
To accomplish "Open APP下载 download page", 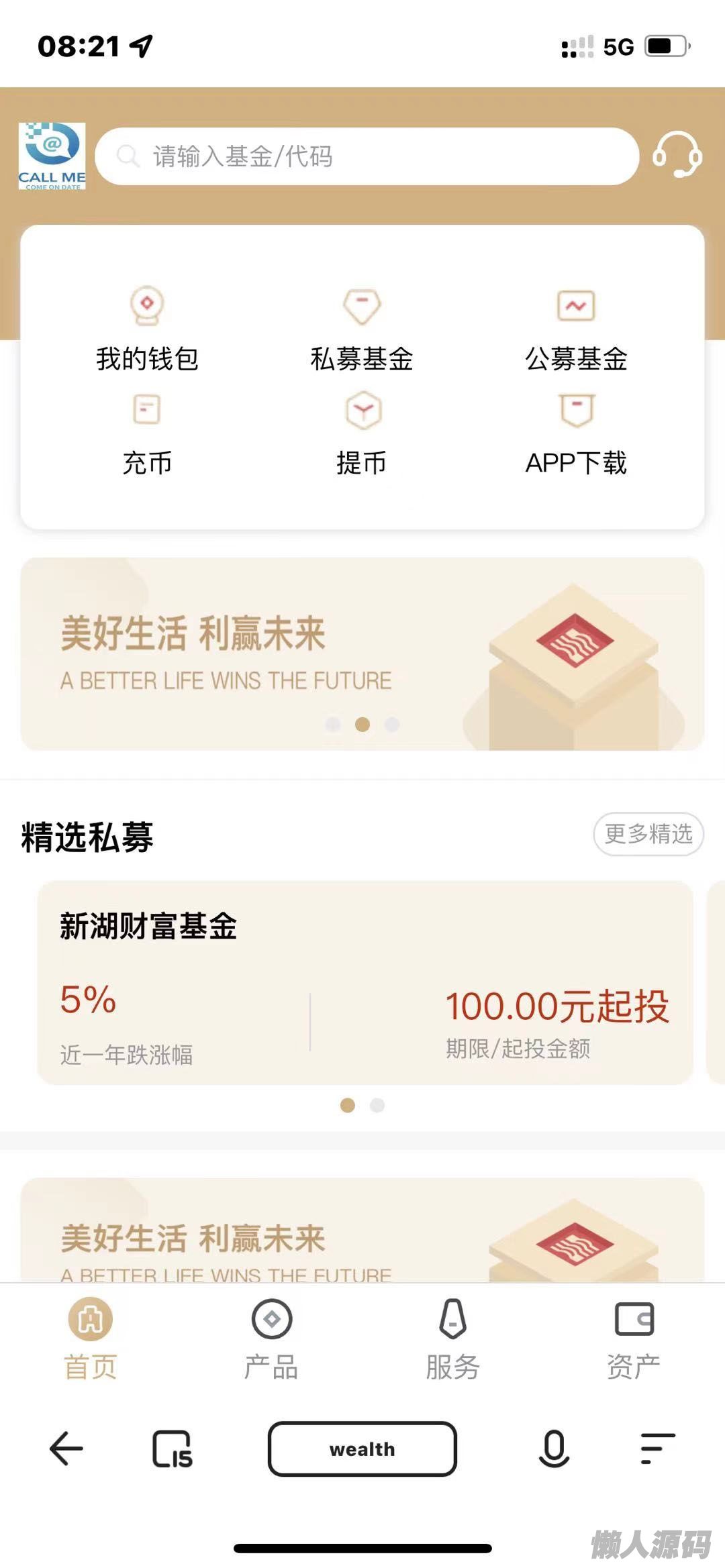I will click(x=576, y=435).
